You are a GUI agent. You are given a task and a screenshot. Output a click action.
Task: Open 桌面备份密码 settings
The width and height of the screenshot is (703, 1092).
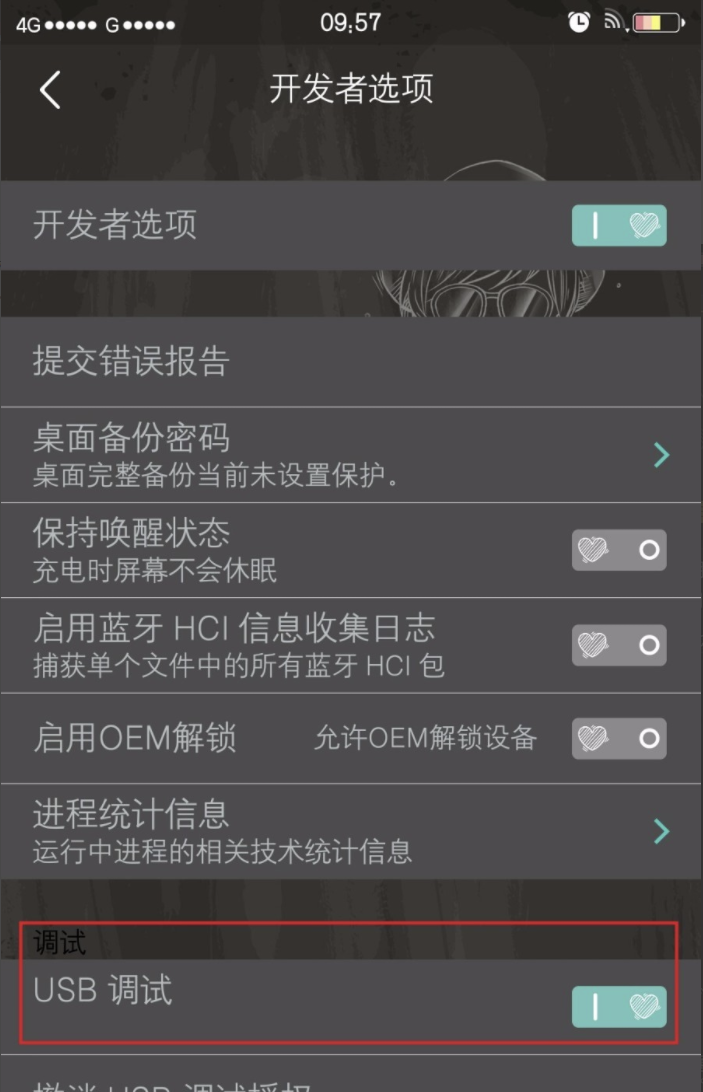350,455
